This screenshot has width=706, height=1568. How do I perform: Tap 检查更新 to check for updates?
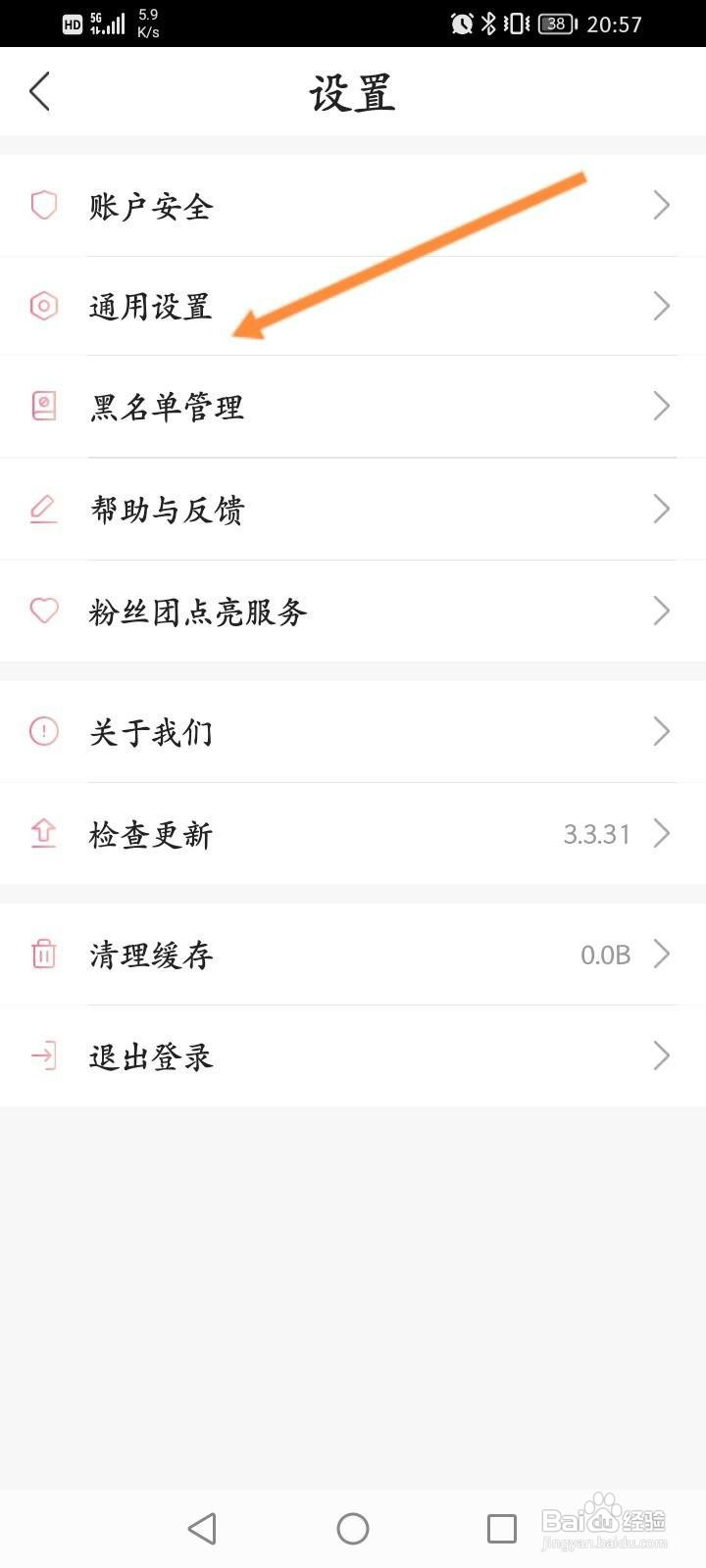point(151,834)
